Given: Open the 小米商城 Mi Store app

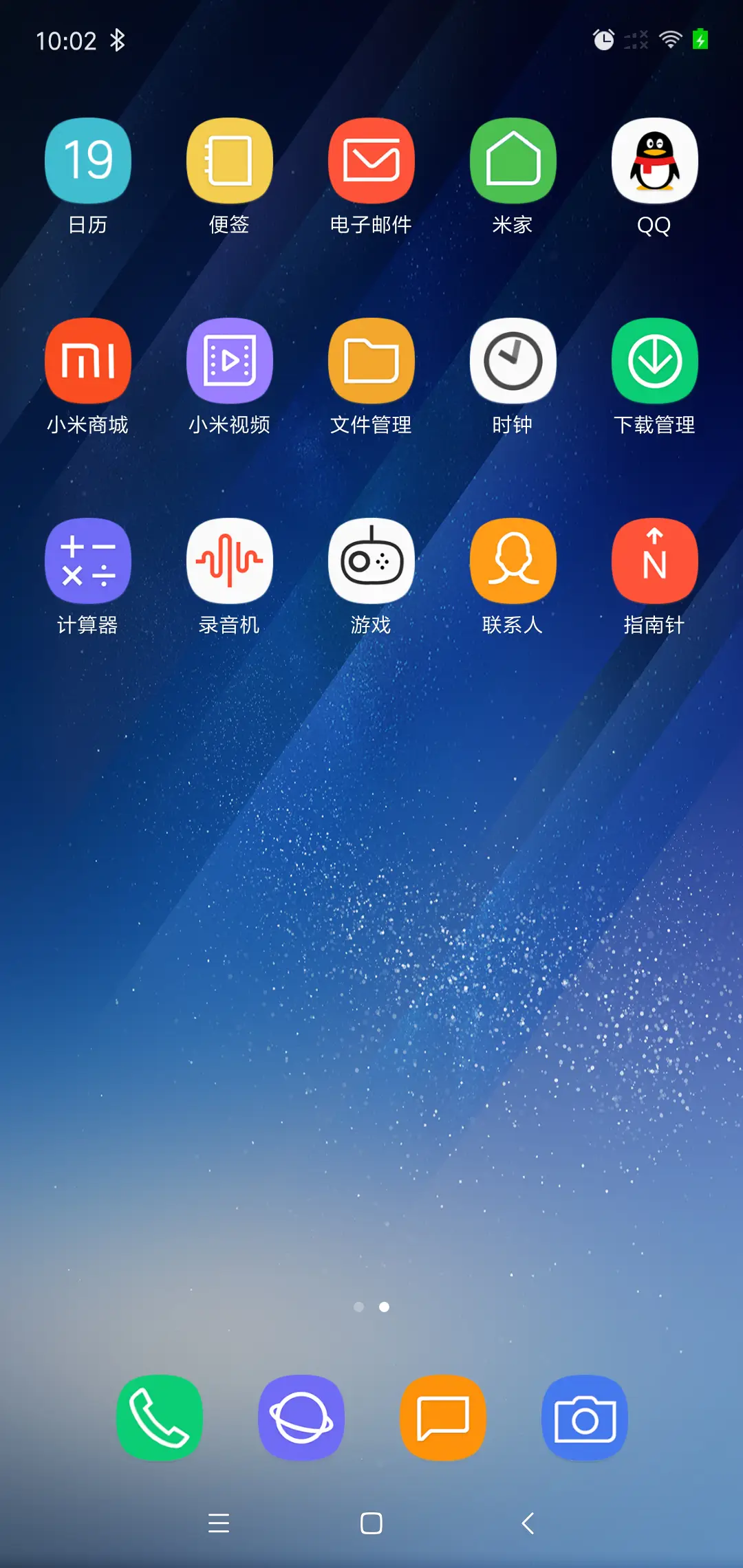Looking at the screenshot, I should coord(87,360).
